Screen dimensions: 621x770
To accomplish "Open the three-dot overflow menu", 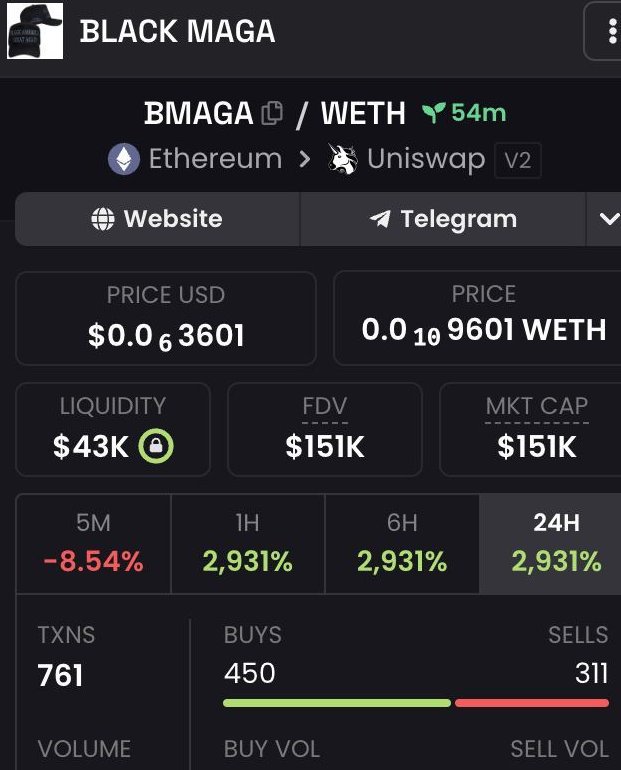I will [610, 32].
